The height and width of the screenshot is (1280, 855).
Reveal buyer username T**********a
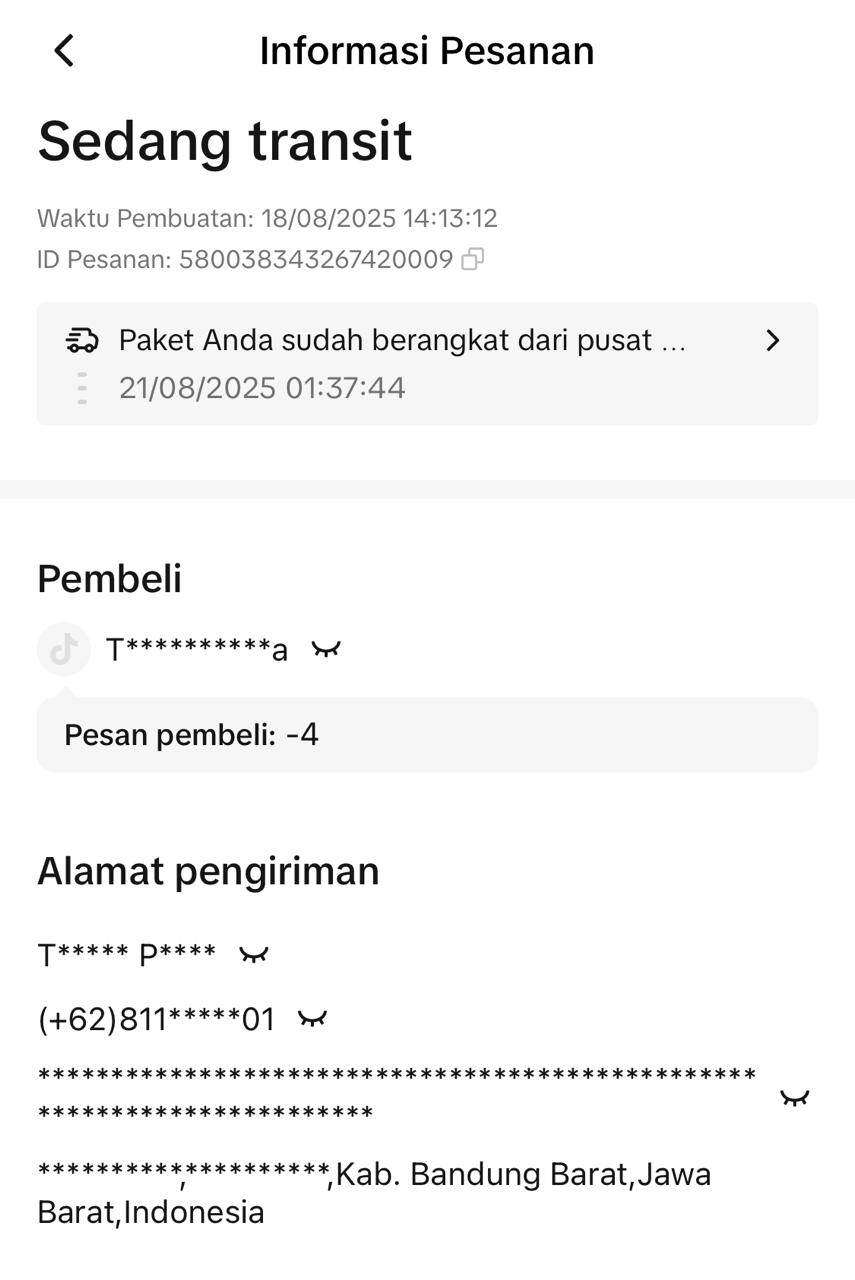(x=195, y=649)
